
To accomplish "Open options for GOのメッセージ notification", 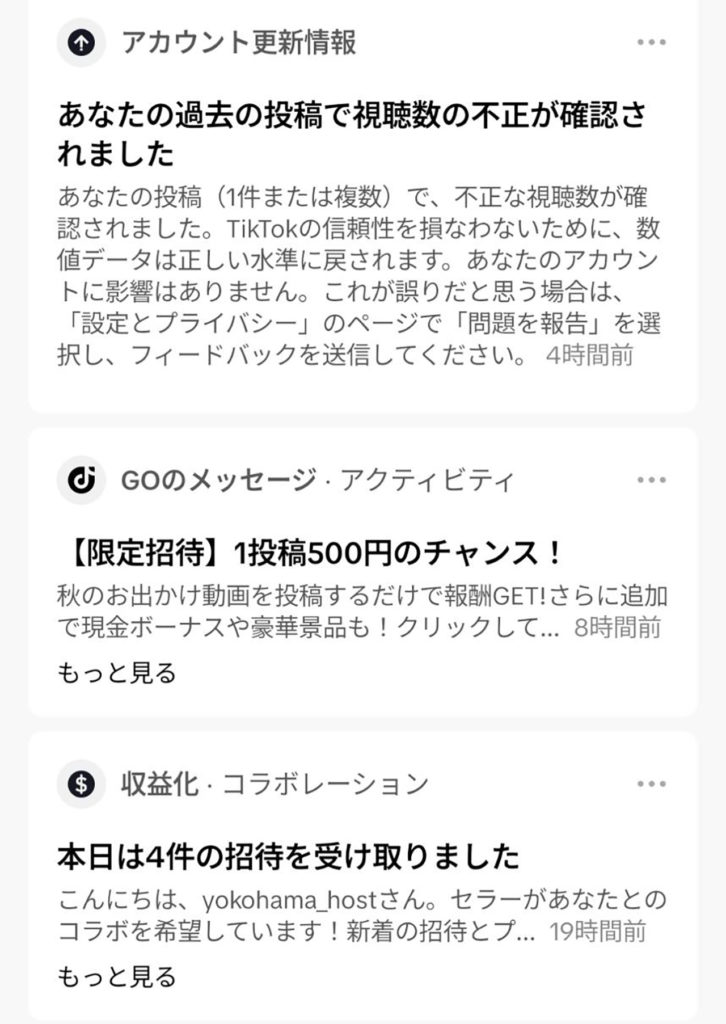I will click(x=651, y=480).
